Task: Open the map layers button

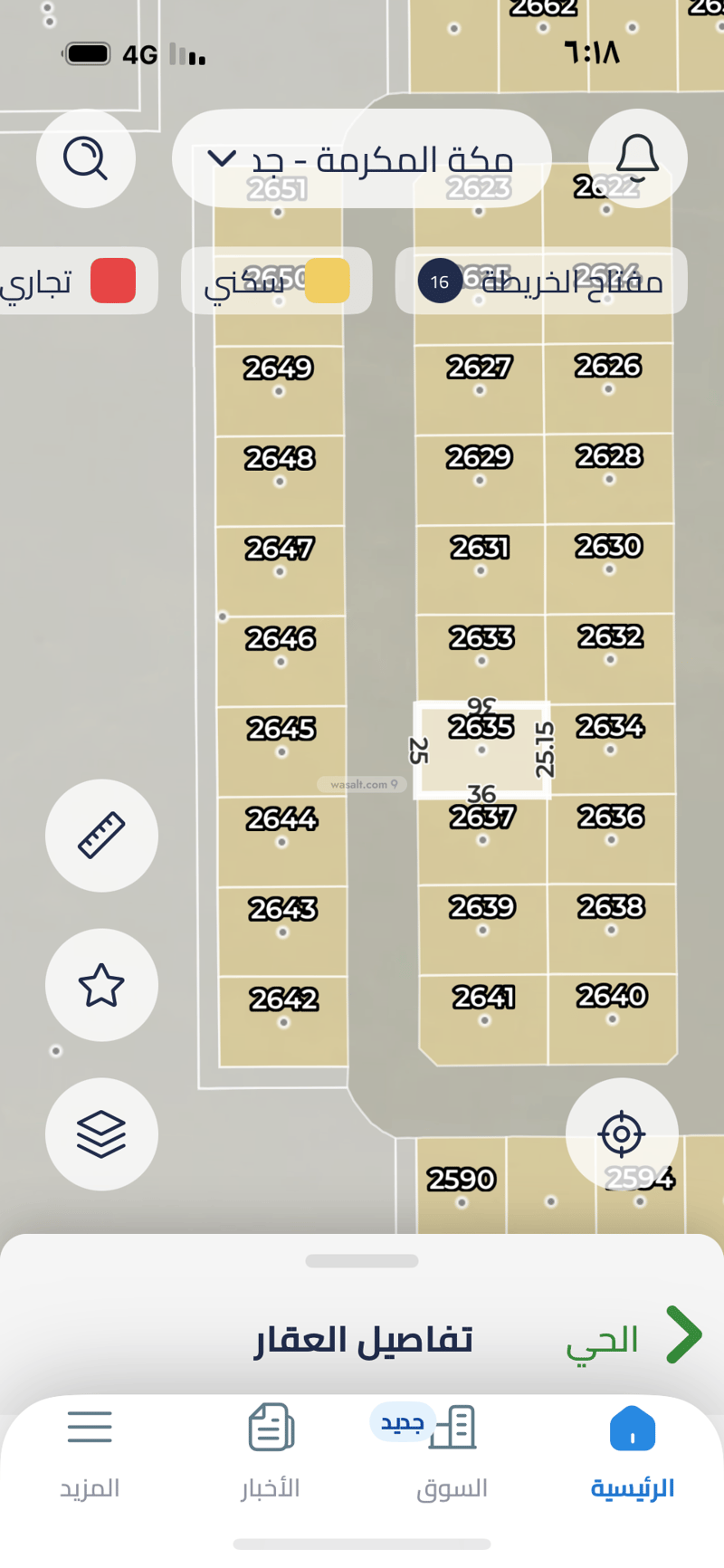Action: click(x=101, y=1134)
